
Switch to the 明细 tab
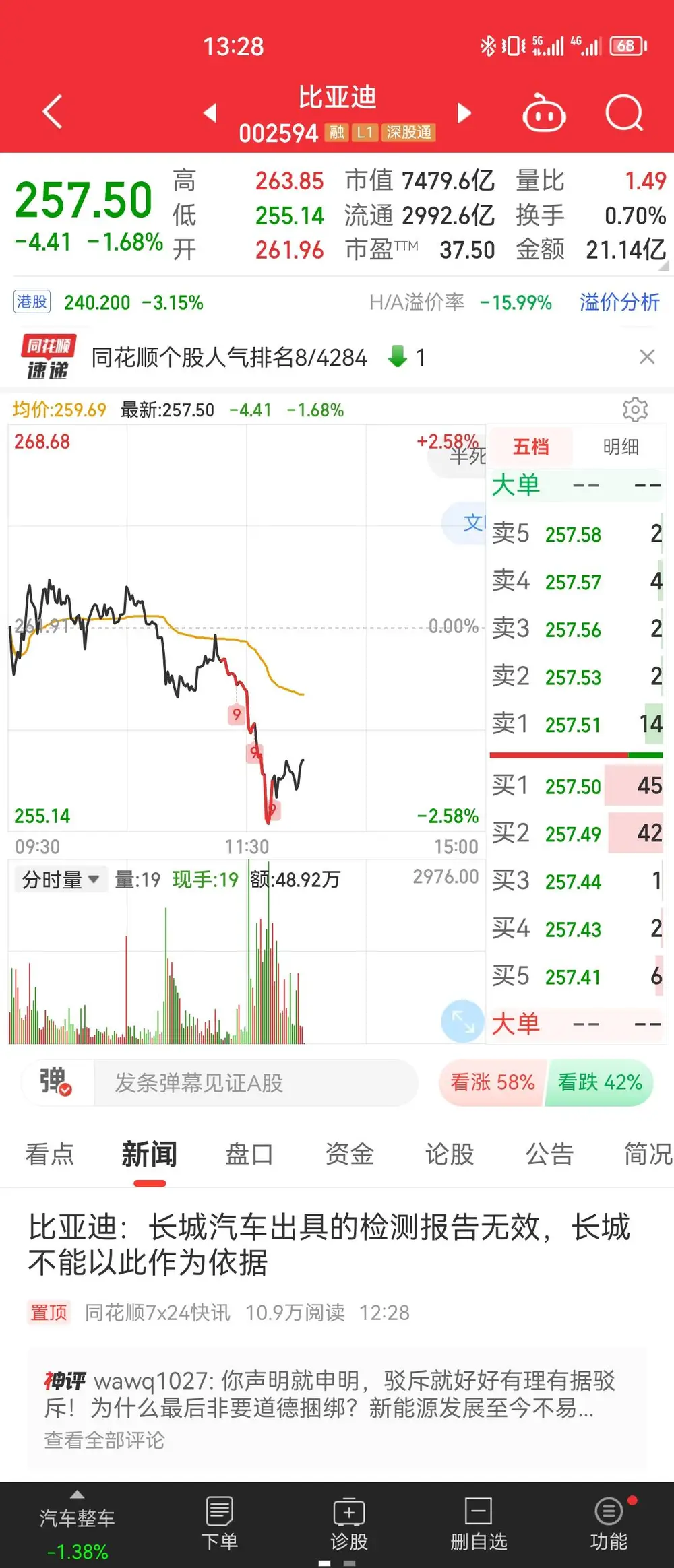tap(621, 447)
